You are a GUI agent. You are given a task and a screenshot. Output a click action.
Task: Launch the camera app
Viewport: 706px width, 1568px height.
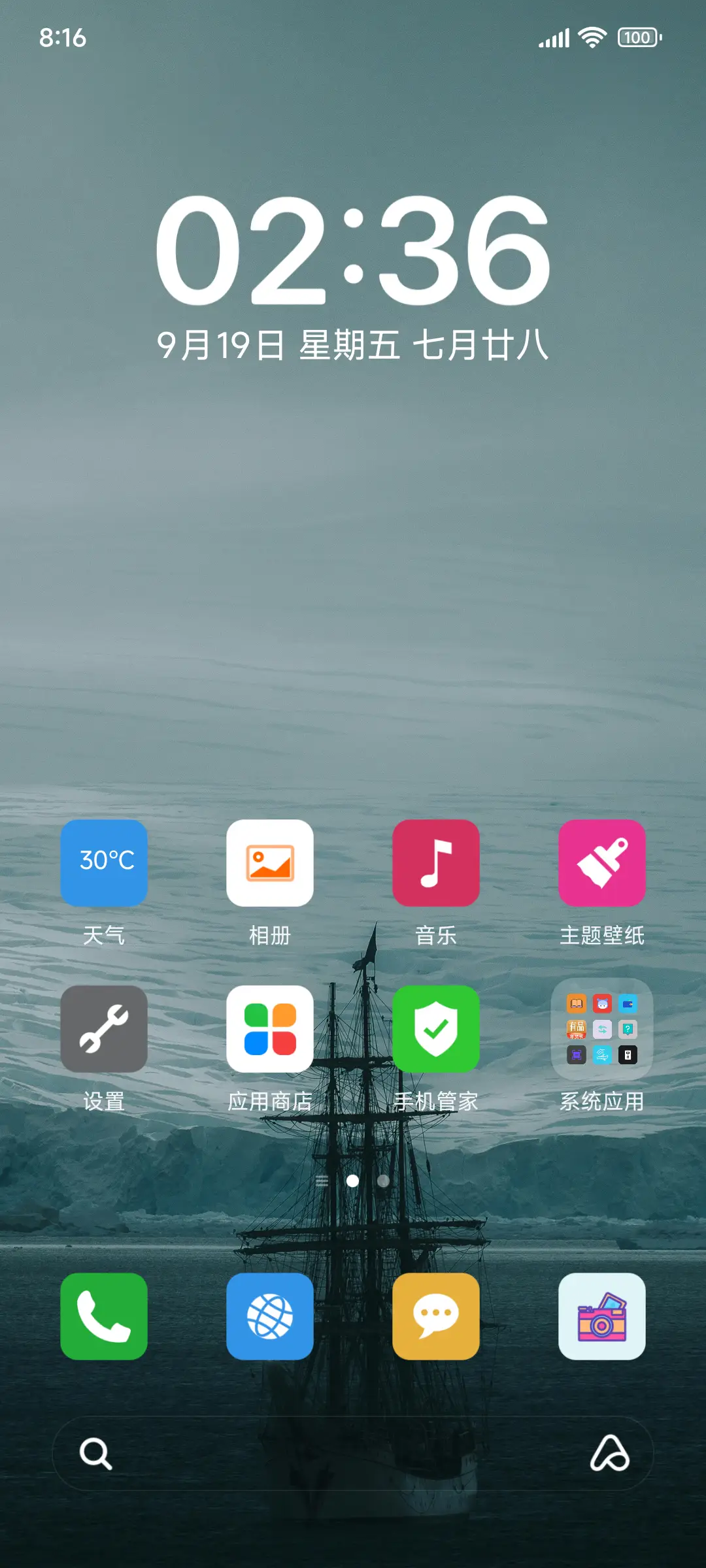click(602, 1316)
